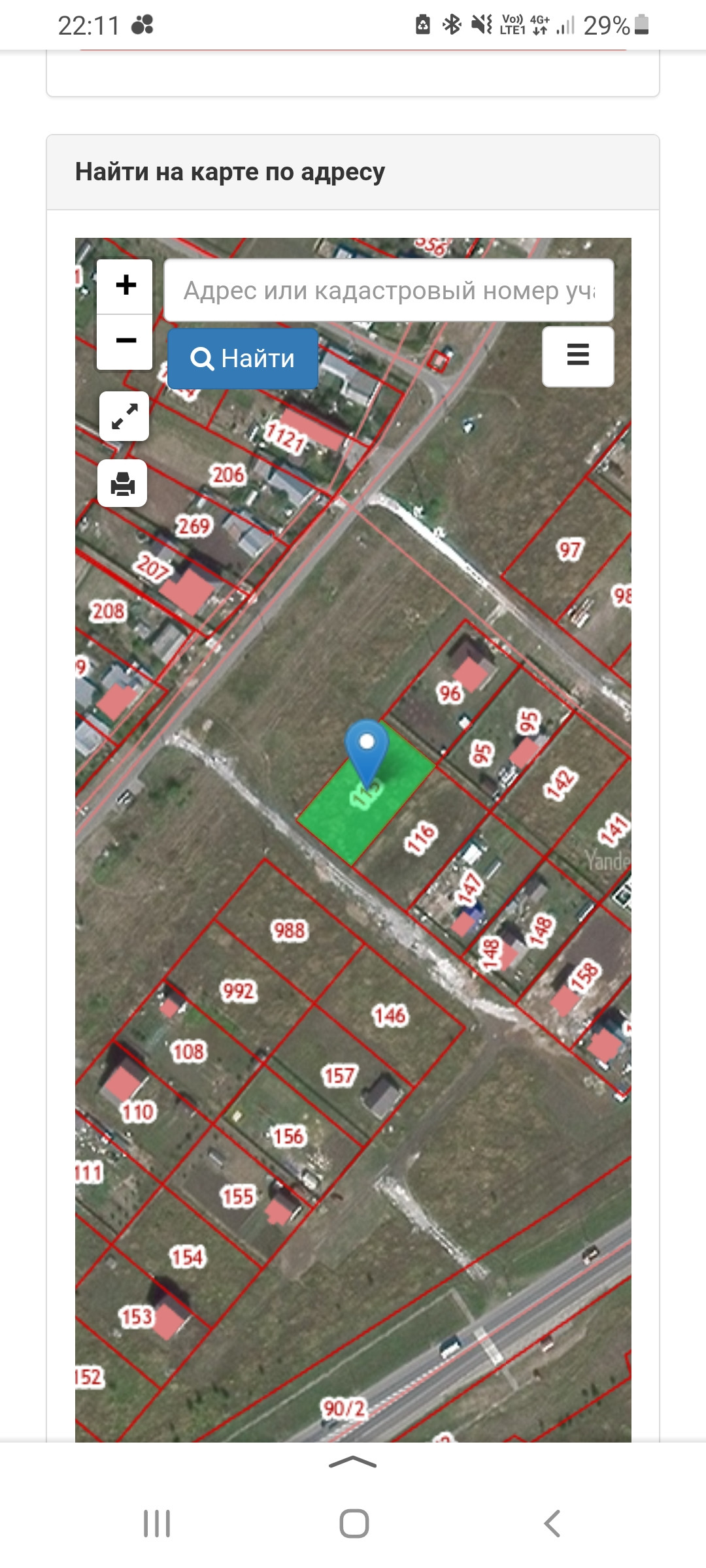Focus the address or cadastral number field

tap(388, 291)
